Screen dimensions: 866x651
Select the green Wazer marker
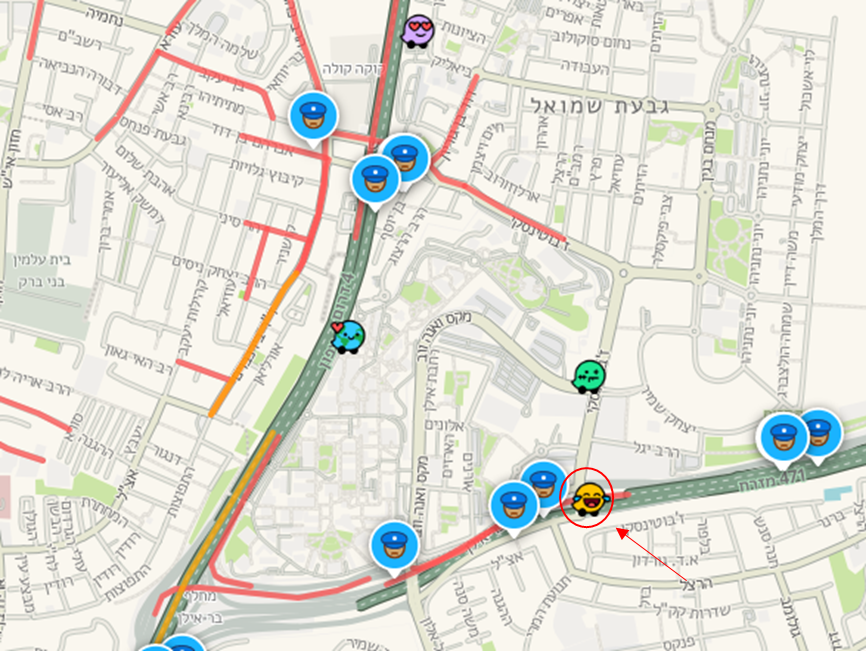click(x=589, y=377)
